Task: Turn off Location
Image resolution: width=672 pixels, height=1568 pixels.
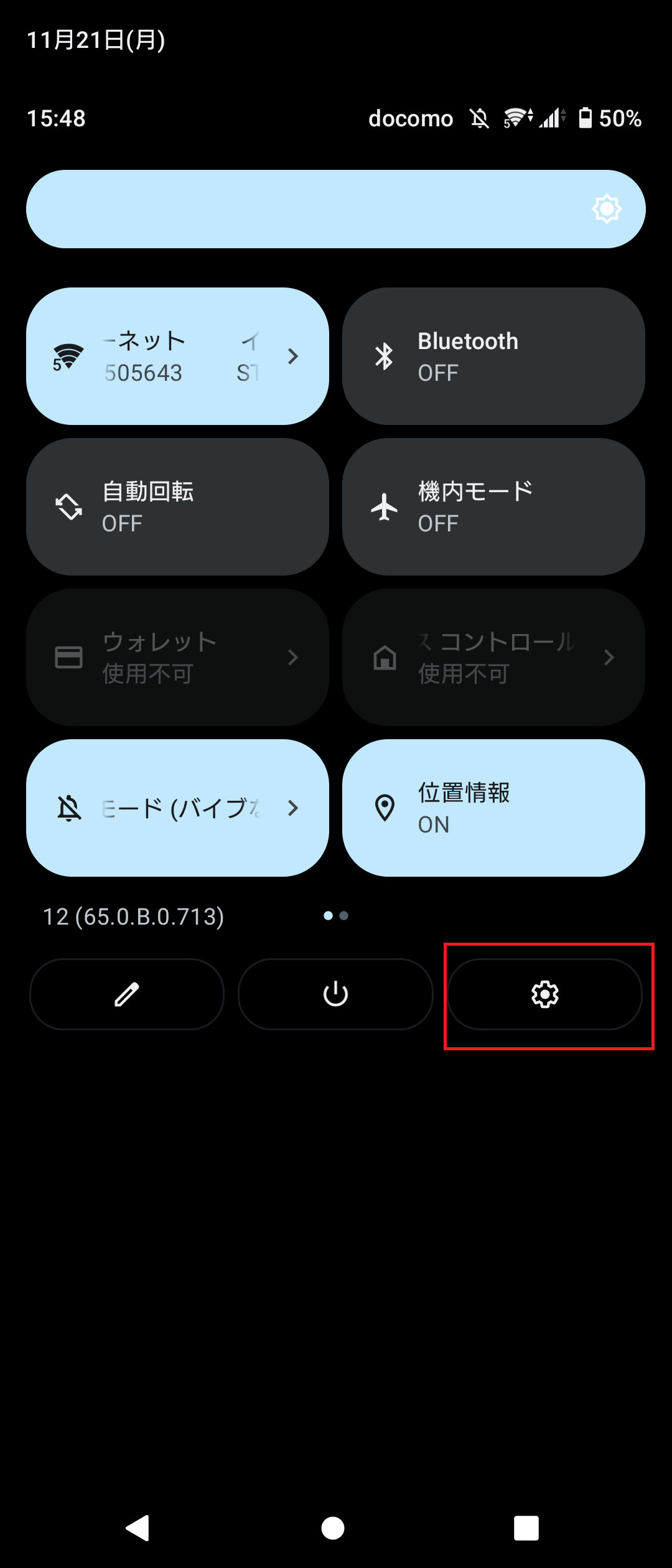Action: pos(493,809)
